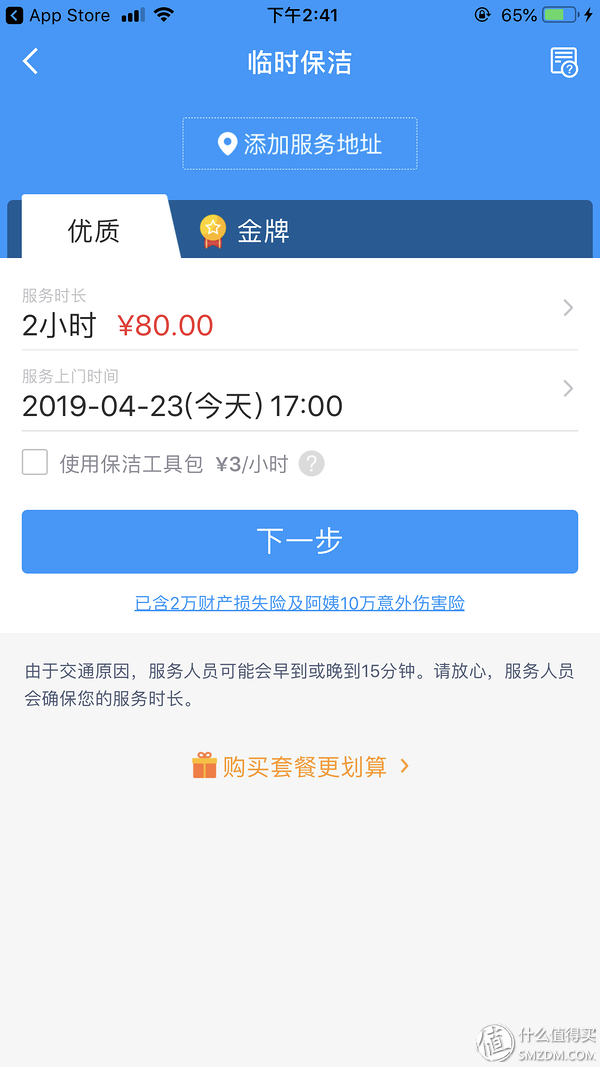Switch to the 优质 tab
600x1067 pixels.
[x=94, y=231]
